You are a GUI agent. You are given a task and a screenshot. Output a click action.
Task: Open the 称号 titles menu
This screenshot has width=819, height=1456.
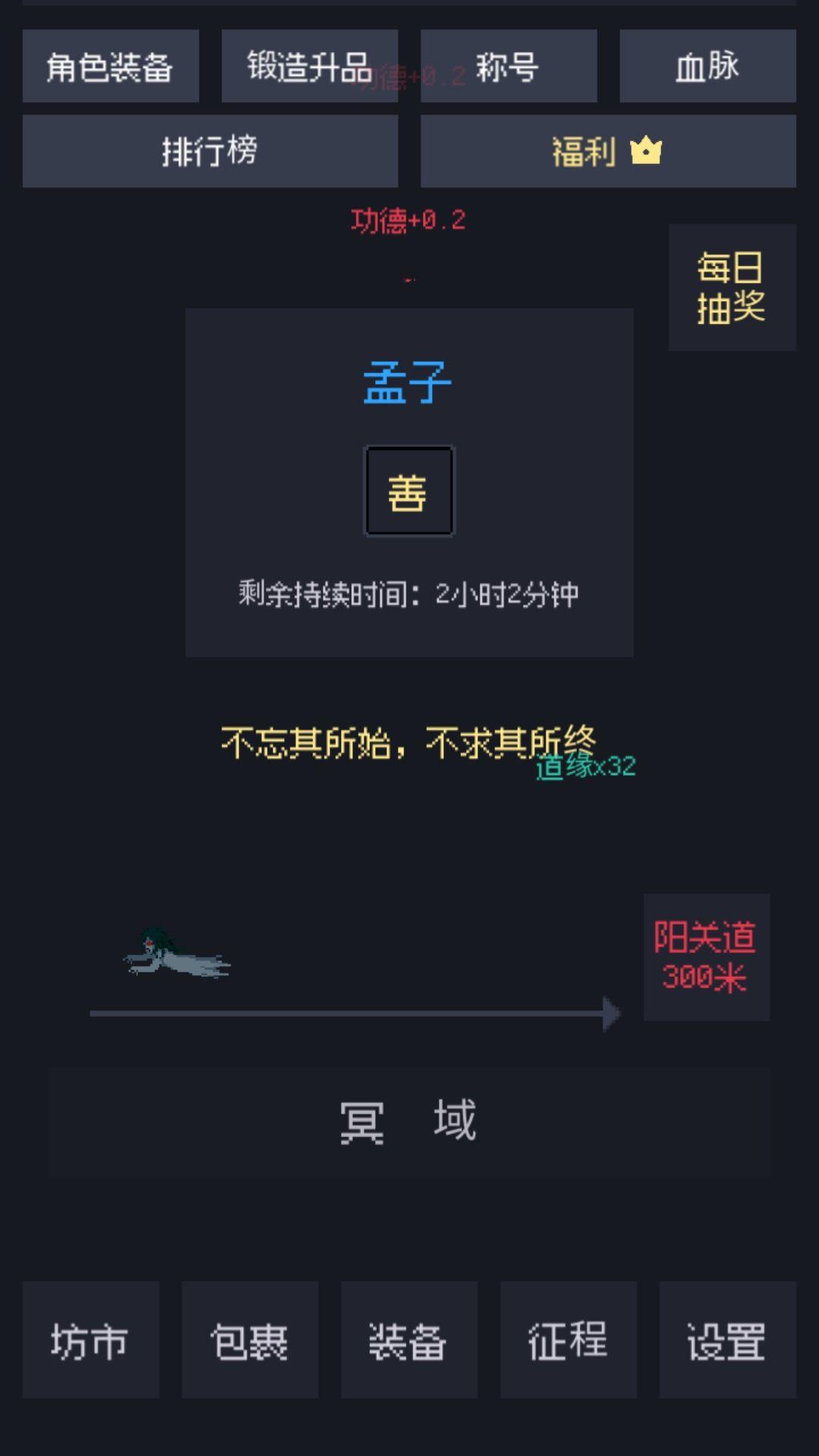509,66
